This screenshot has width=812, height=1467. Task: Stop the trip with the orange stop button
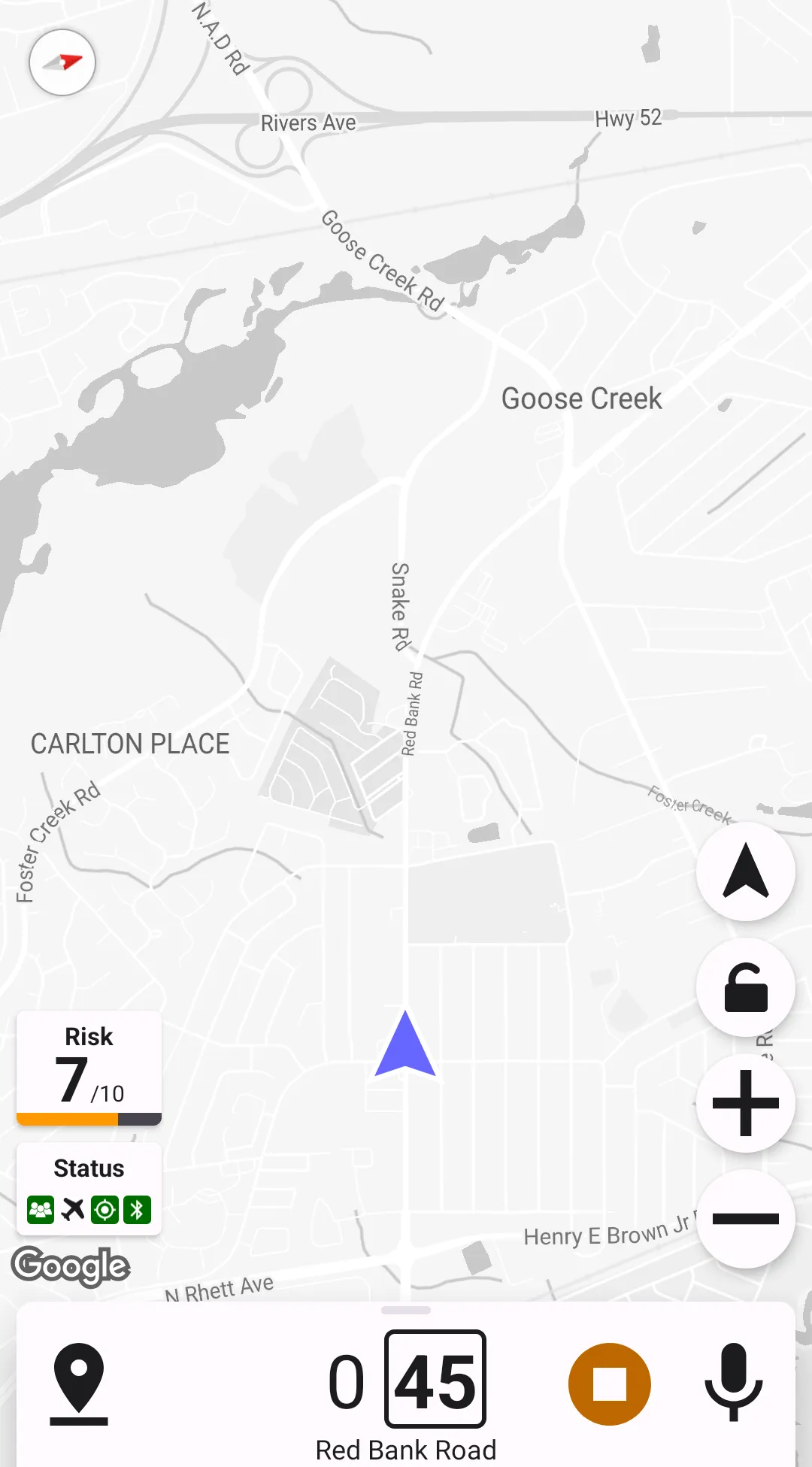pos(609,1384)
